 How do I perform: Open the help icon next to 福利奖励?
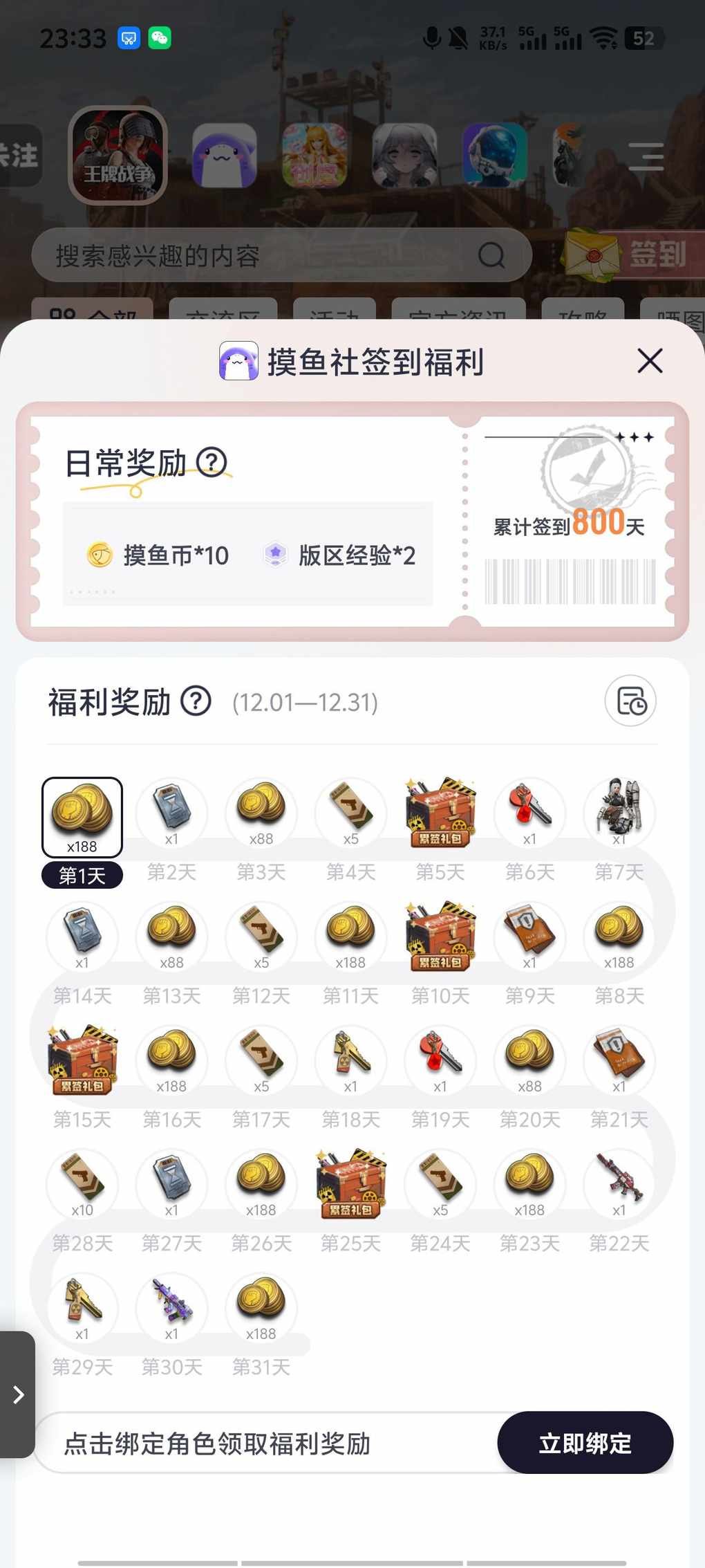tap(196, 701)
